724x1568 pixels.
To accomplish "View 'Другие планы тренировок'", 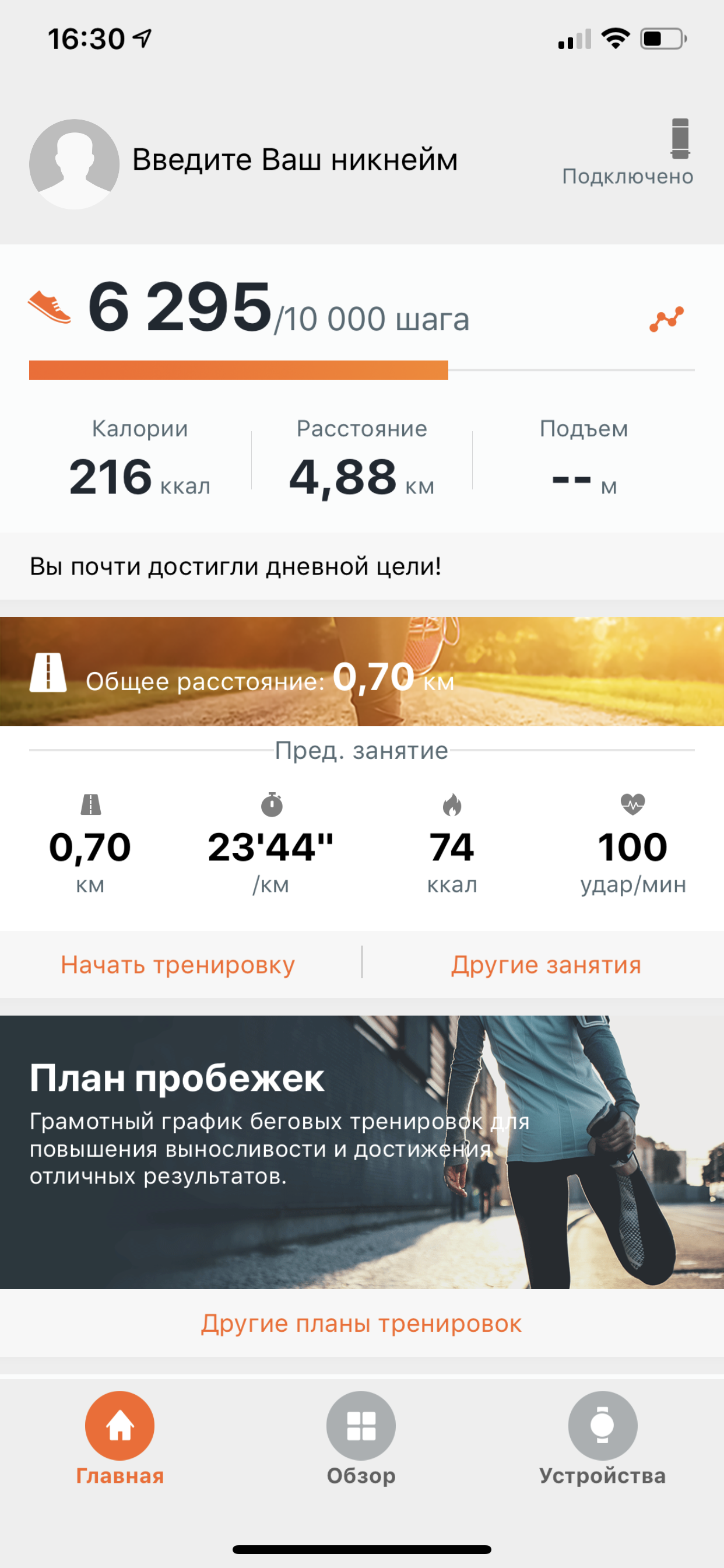I will point(361,1324).
